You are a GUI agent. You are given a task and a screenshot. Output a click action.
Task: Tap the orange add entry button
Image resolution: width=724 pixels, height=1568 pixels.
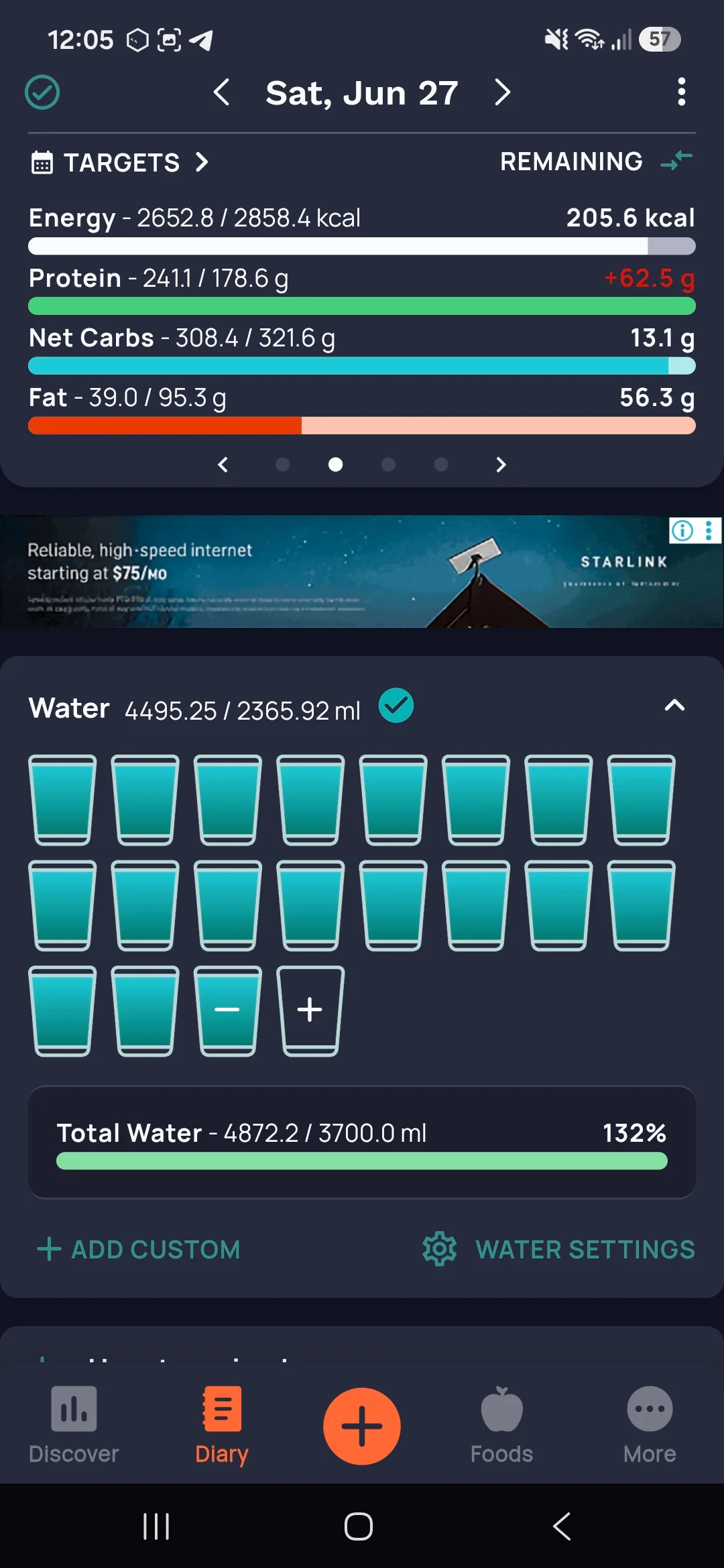[x=362, y=1426]
